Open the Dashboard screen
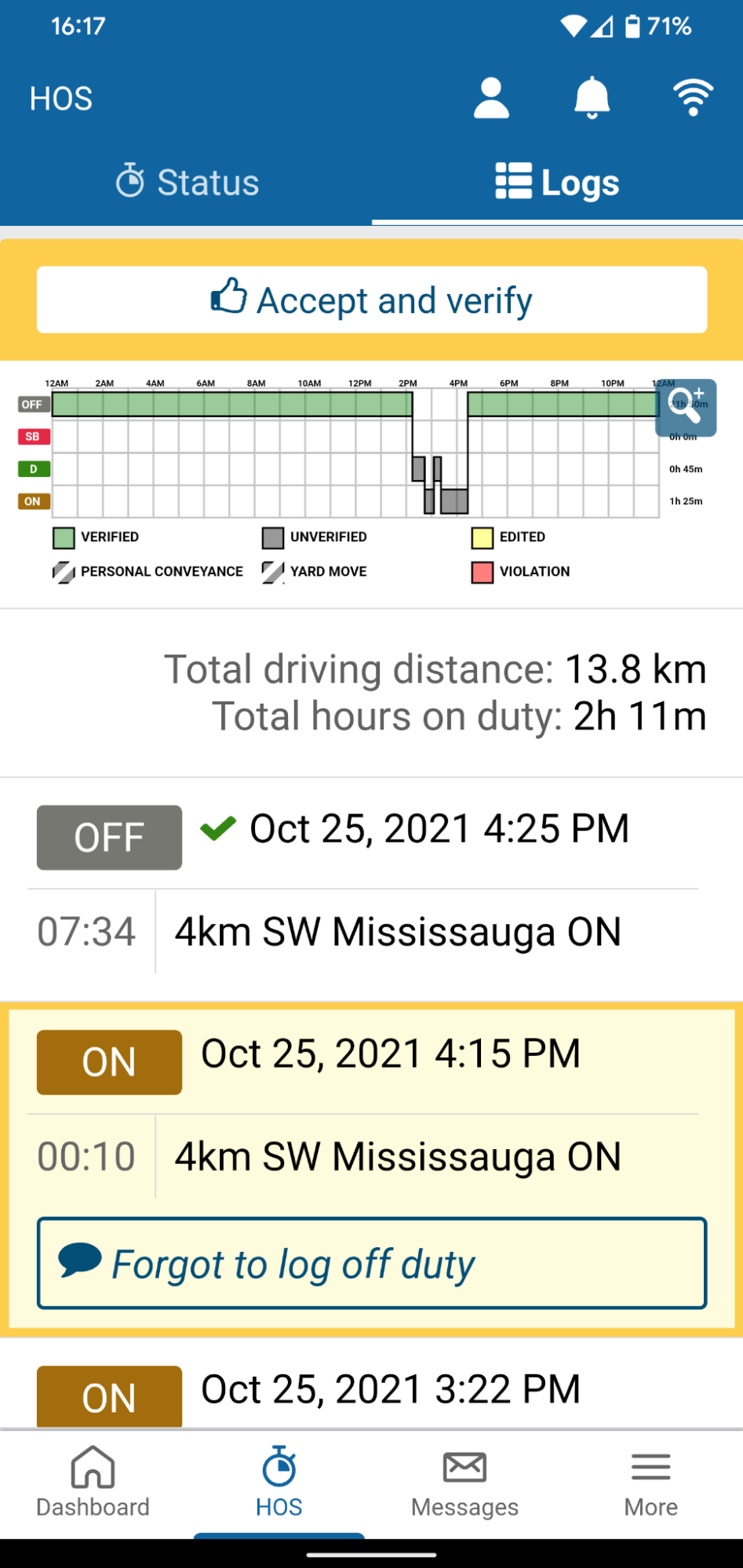The image size is (743, 1568). coord(92,1482)
